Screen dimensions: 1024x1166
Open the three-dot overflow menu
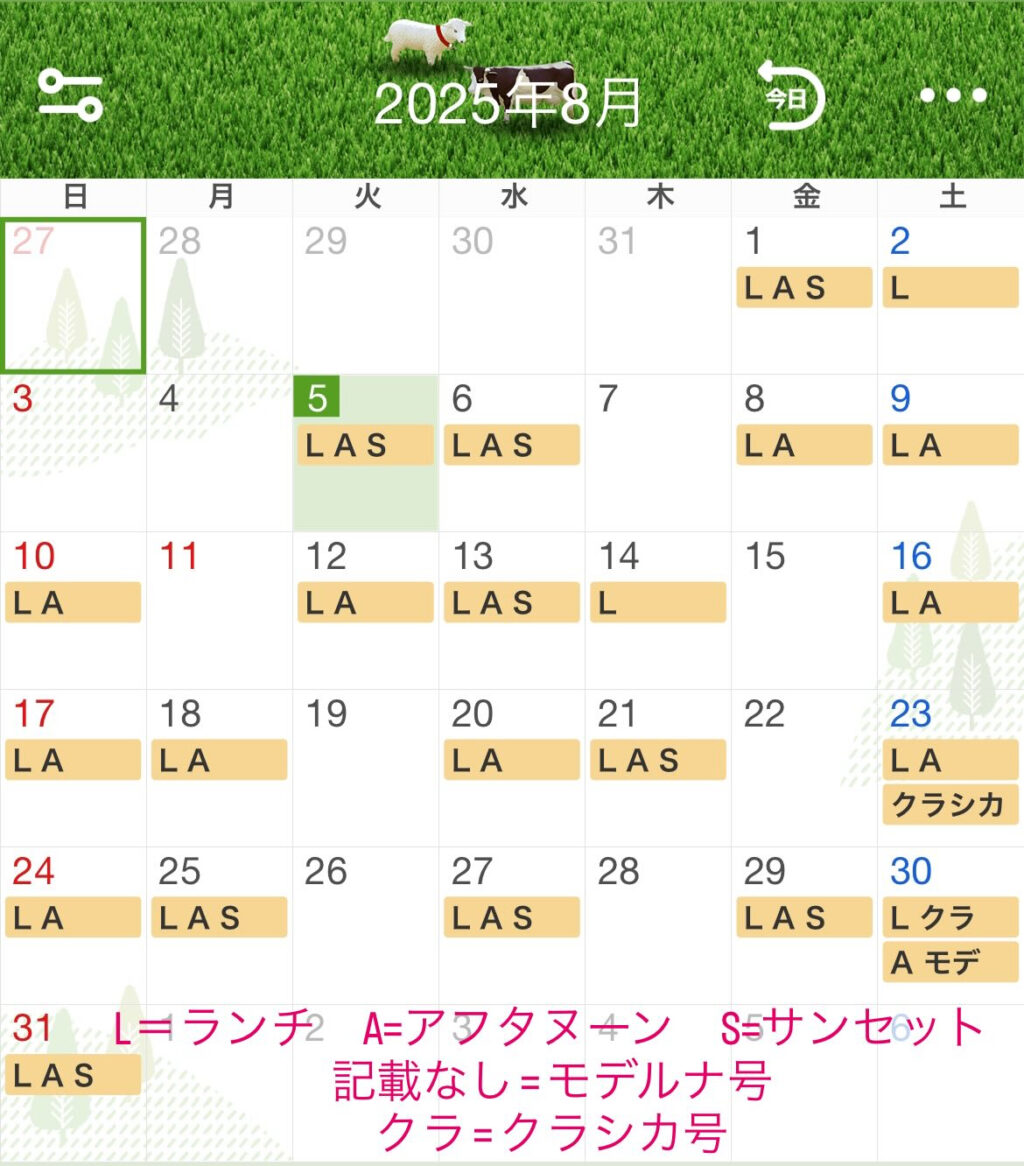(x=952, y=96)
